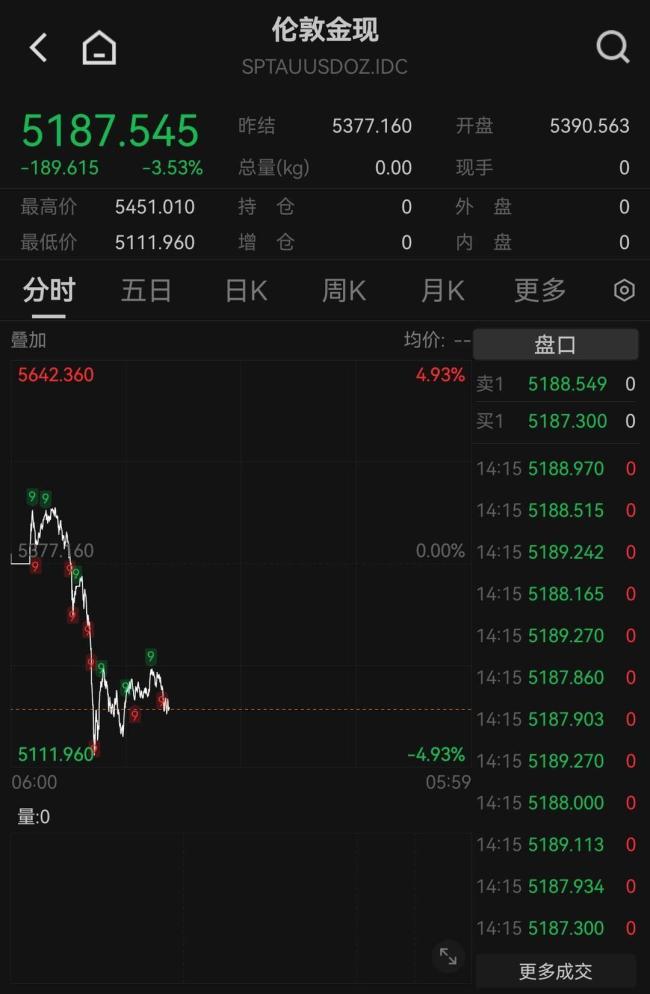Expand the 更多 chart options
Viewport: 650px width, 994px height.
[x=540, y=290]
